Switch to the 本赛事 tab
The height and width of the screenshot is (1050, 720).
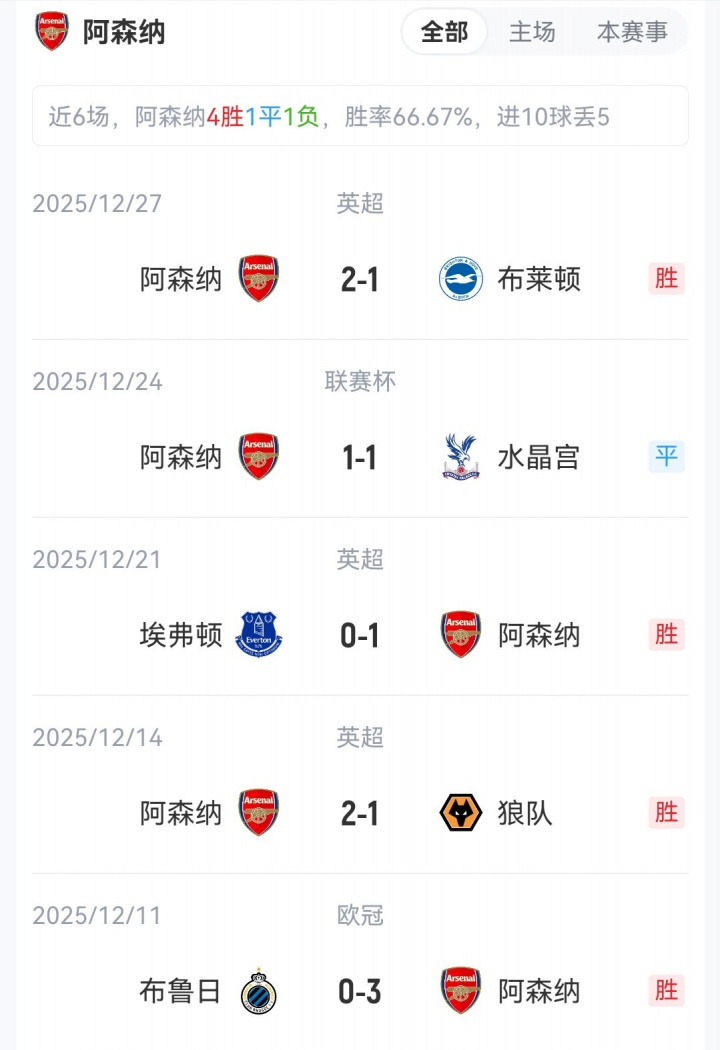pyautogui.click(x=632, y=32)
